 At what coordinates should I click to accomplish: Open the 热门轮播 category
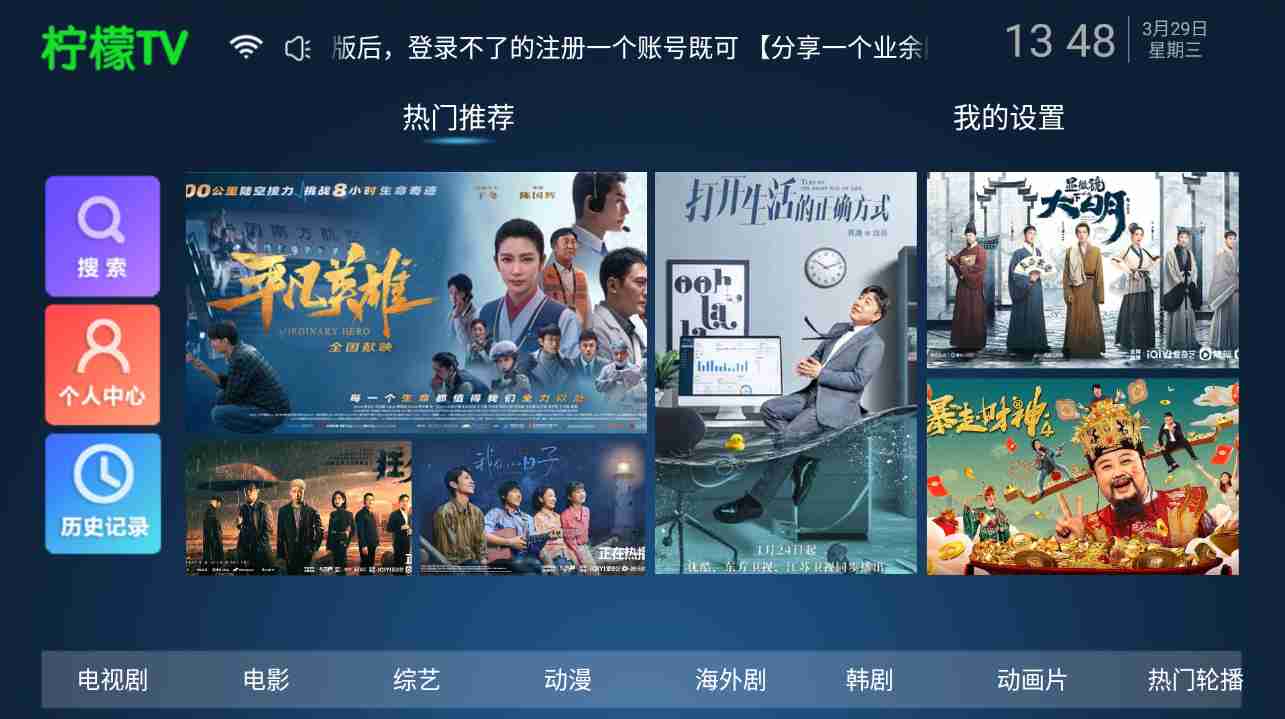click(1194, 681)
